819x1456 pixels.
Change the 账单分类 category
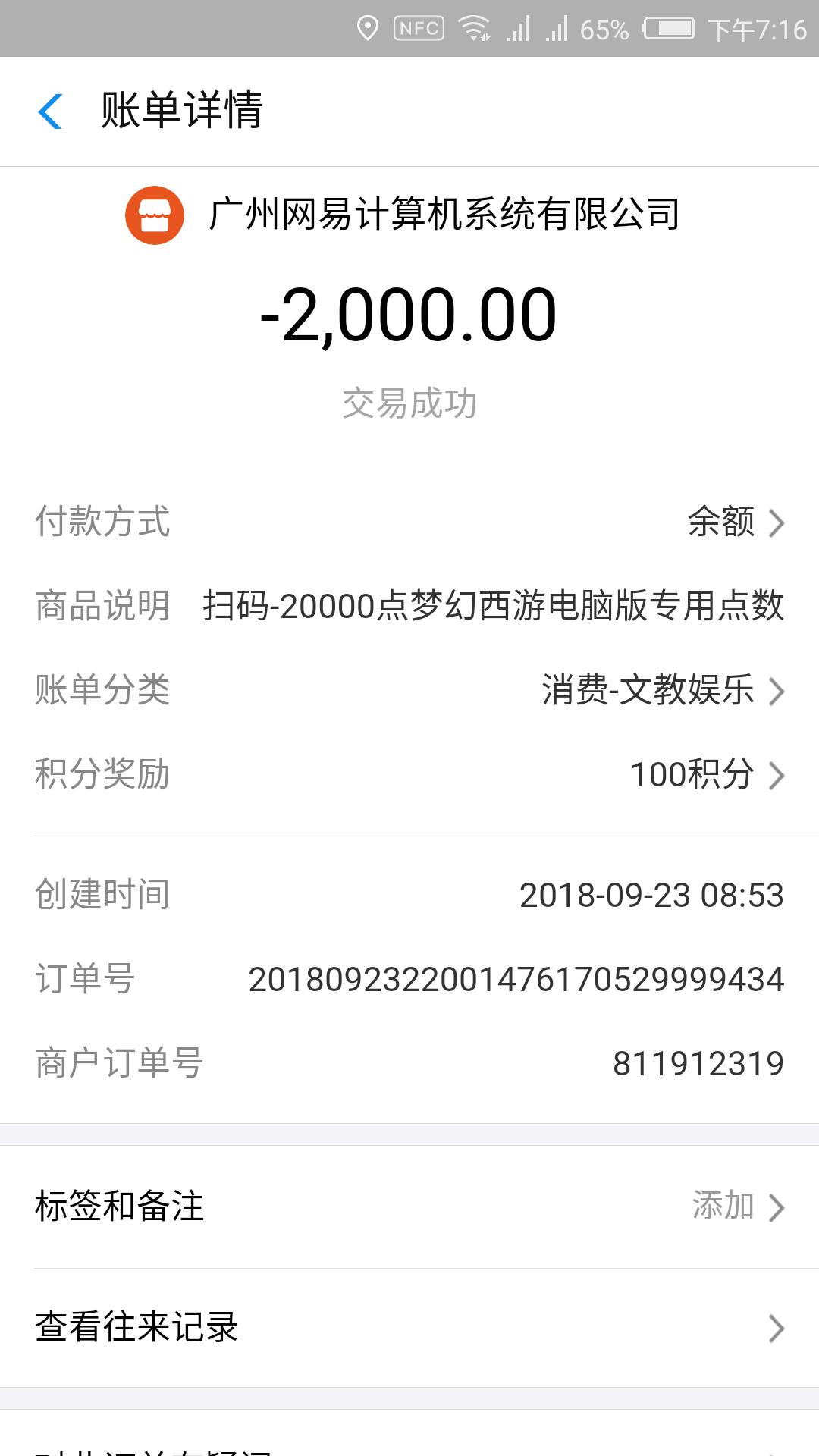(661, 691)
